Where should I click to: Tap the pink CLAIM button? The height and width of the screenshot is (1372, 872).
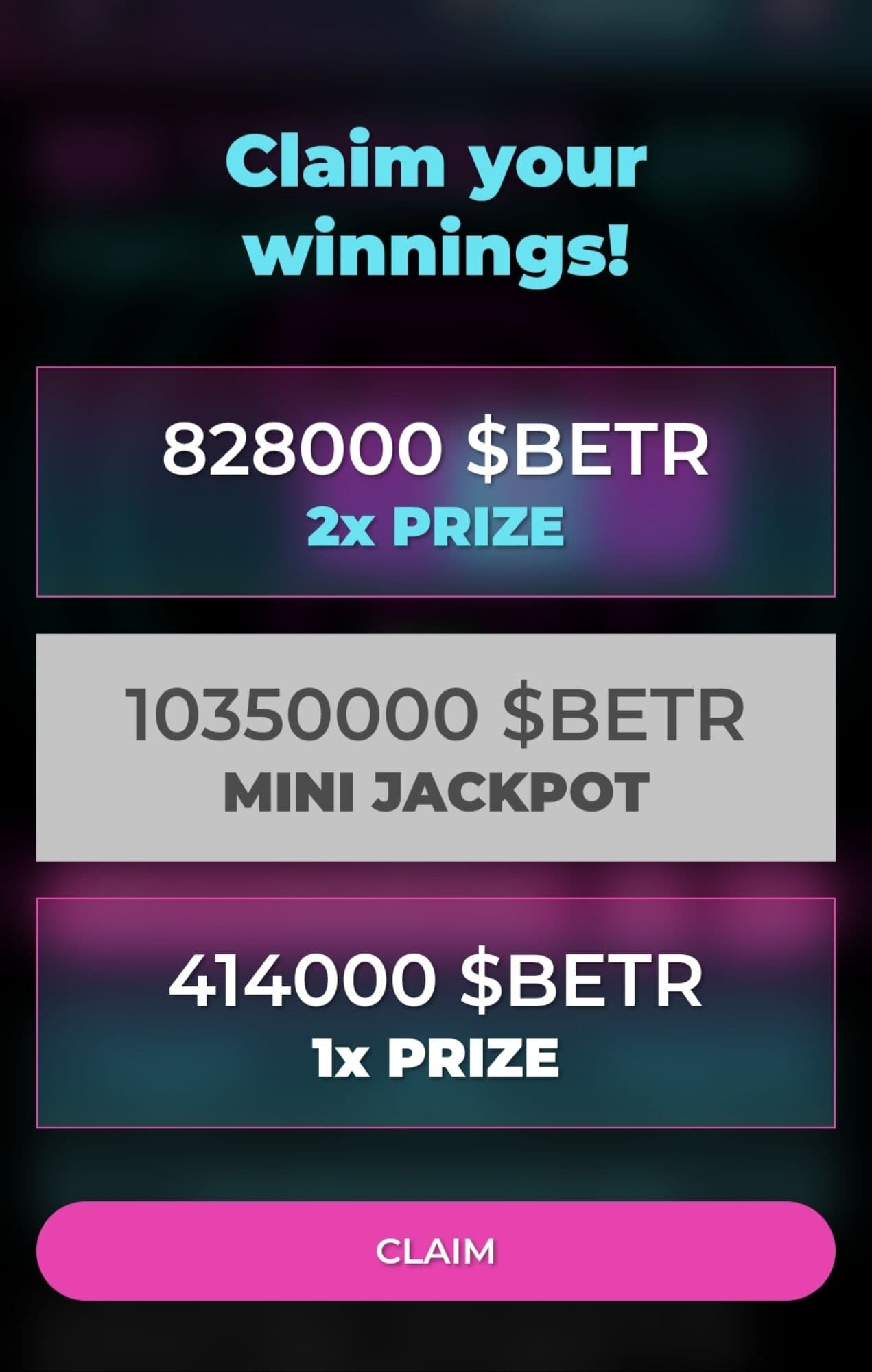click(x=436, y=1250)
